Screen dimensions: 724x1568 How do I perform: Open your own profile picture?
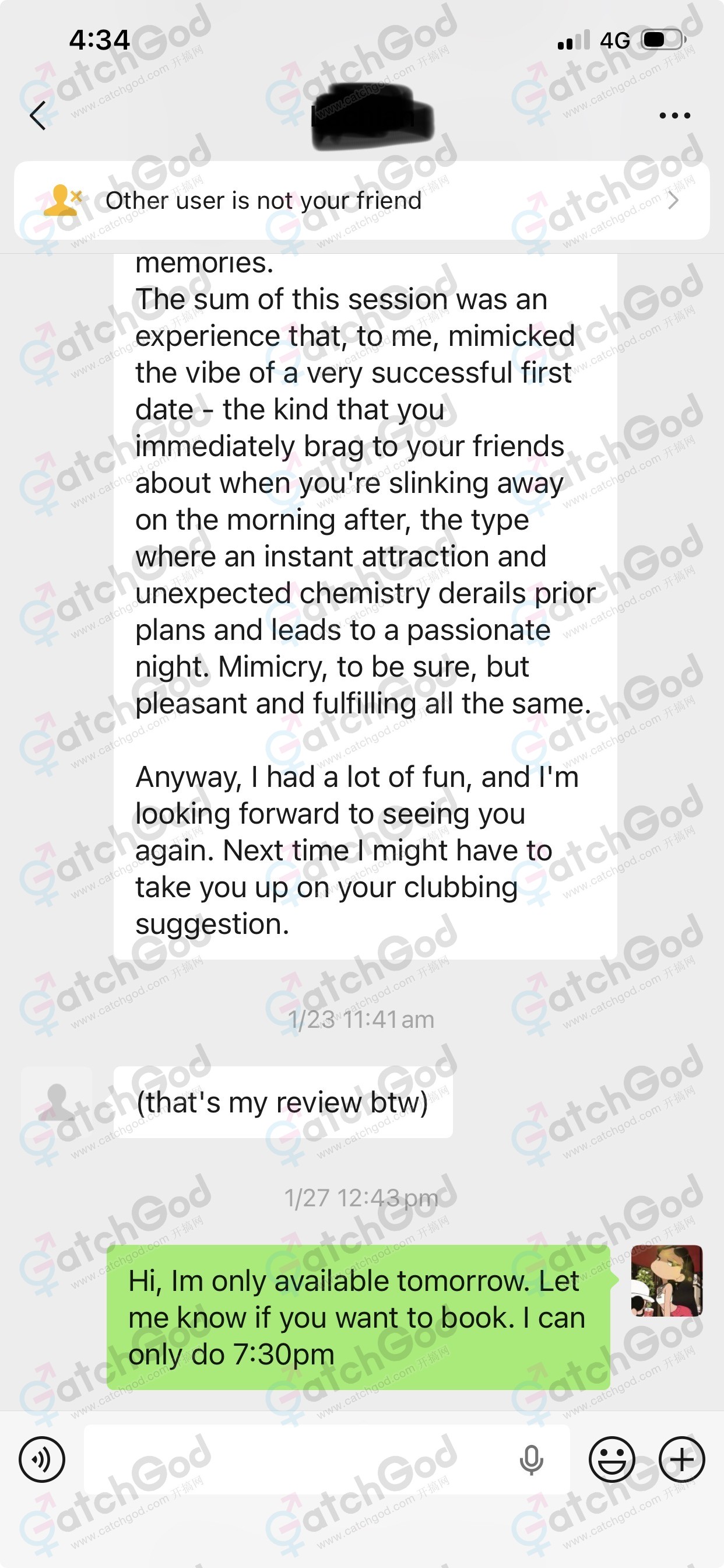[667, 1280]
